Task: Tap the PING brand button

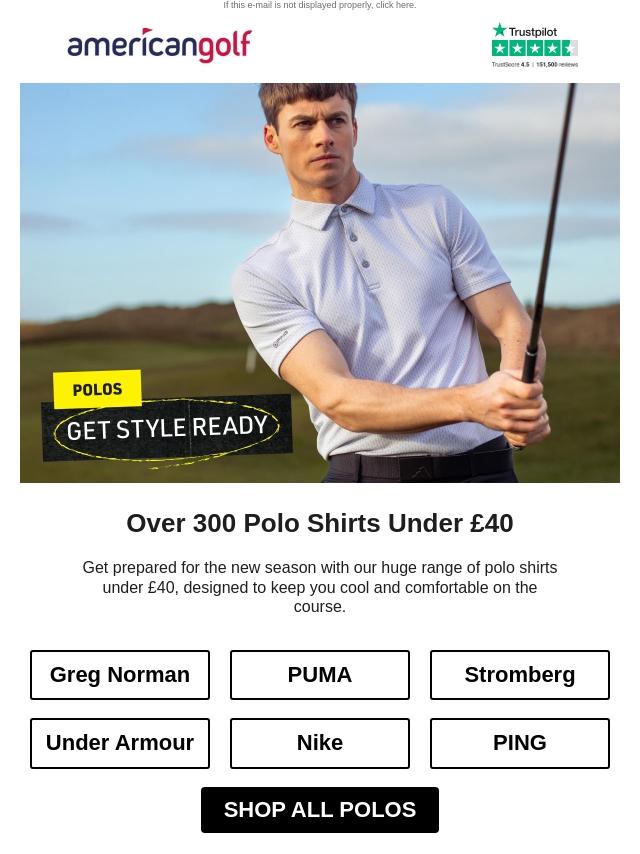Action: (x=520, y=743)
